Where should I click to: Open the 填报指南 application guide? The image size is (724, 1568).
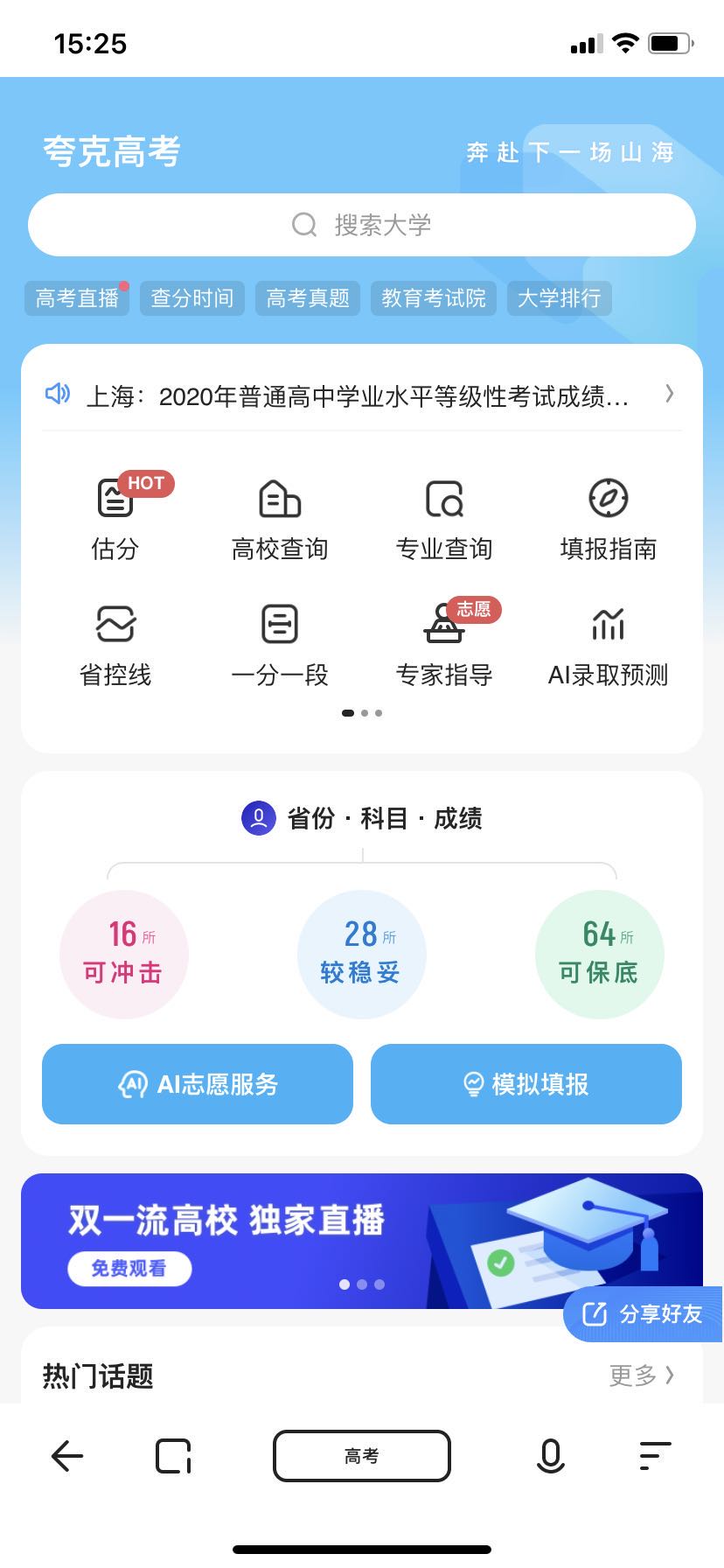(x=609, y=518)
